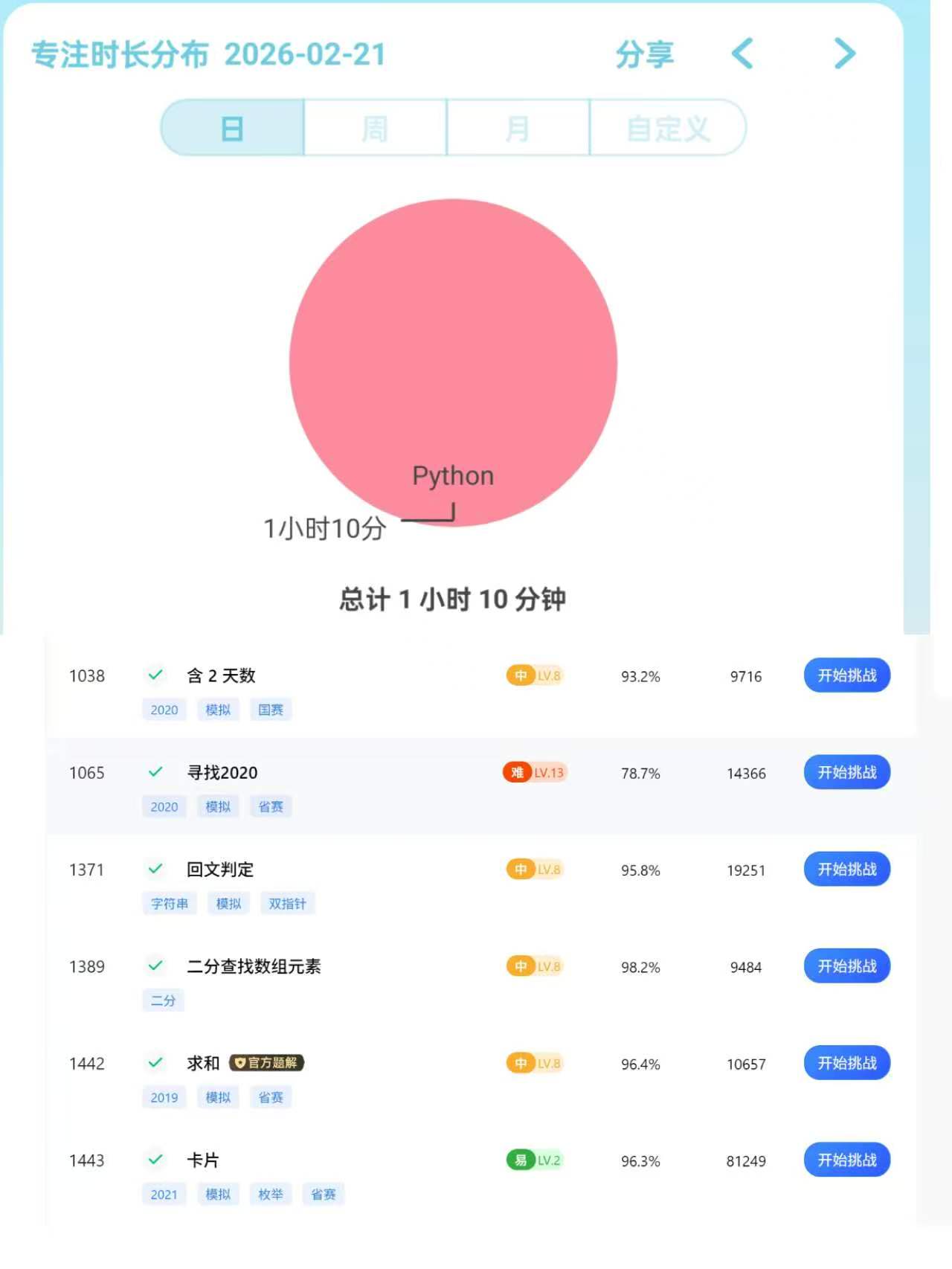Screen dimensions: 952x1269
Task: Select the 日 (day) view tab
Action: pyautogui.click(x=232, y=128)
